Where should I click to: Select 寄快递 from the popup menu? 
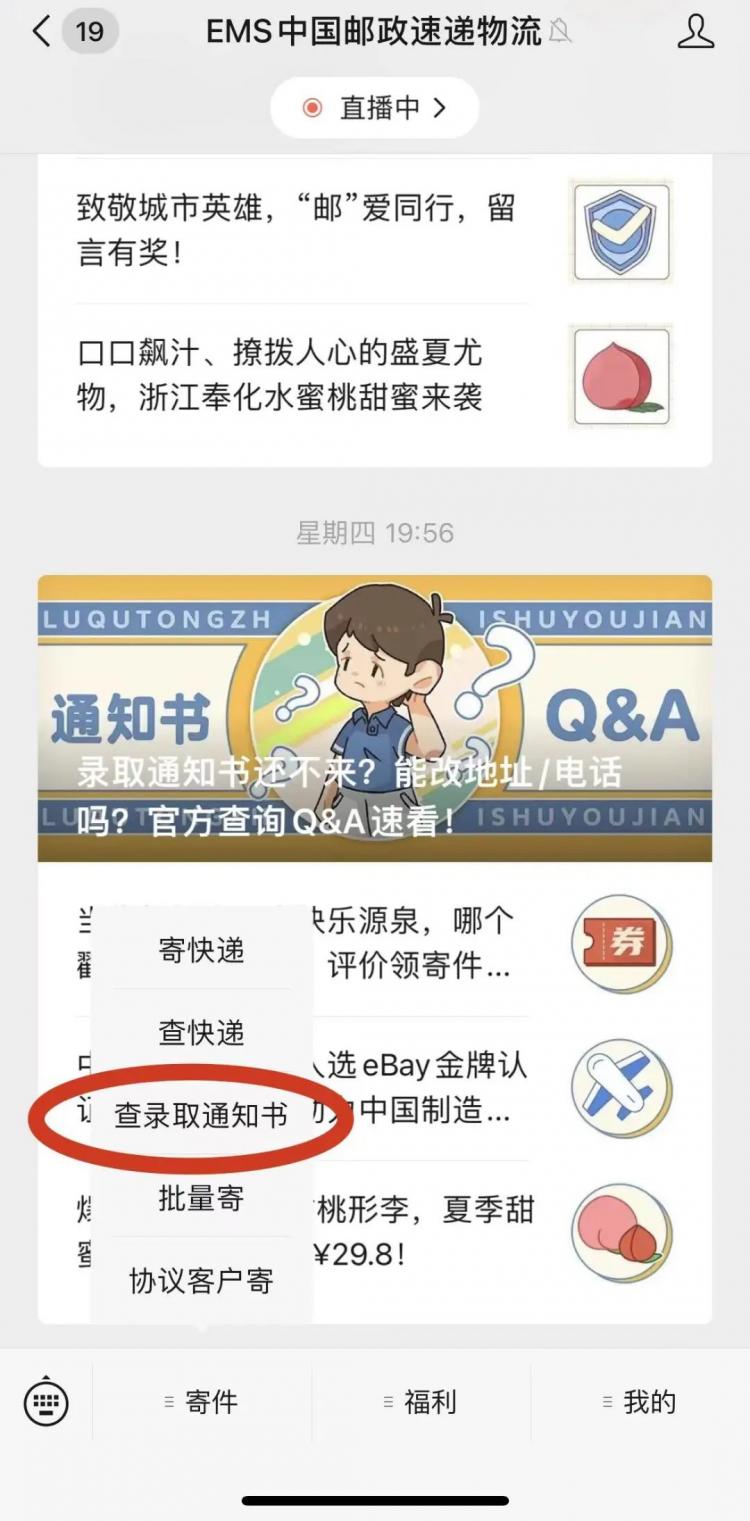click(x=201, y=950)
